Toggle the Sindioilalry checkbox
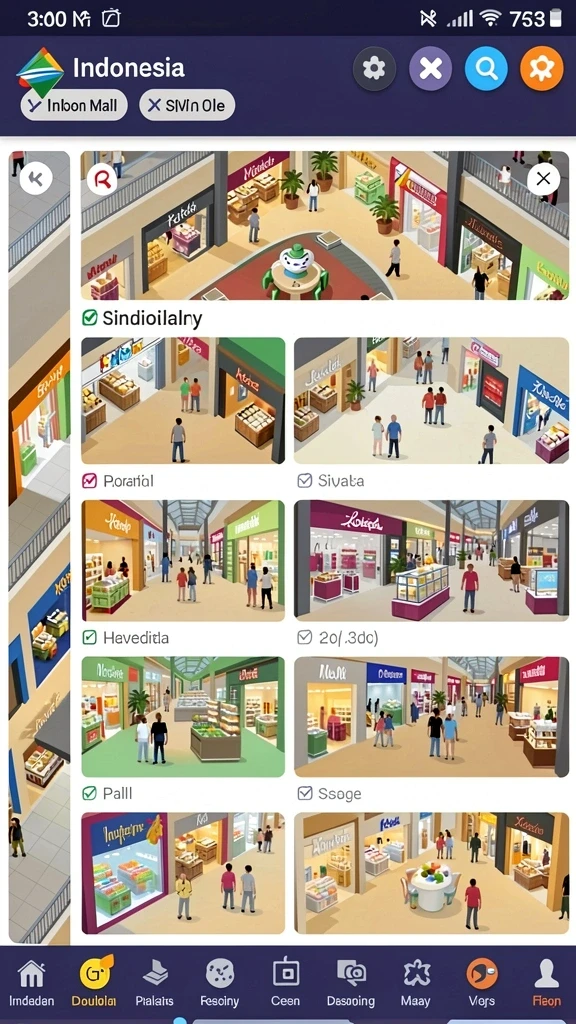 89,318
